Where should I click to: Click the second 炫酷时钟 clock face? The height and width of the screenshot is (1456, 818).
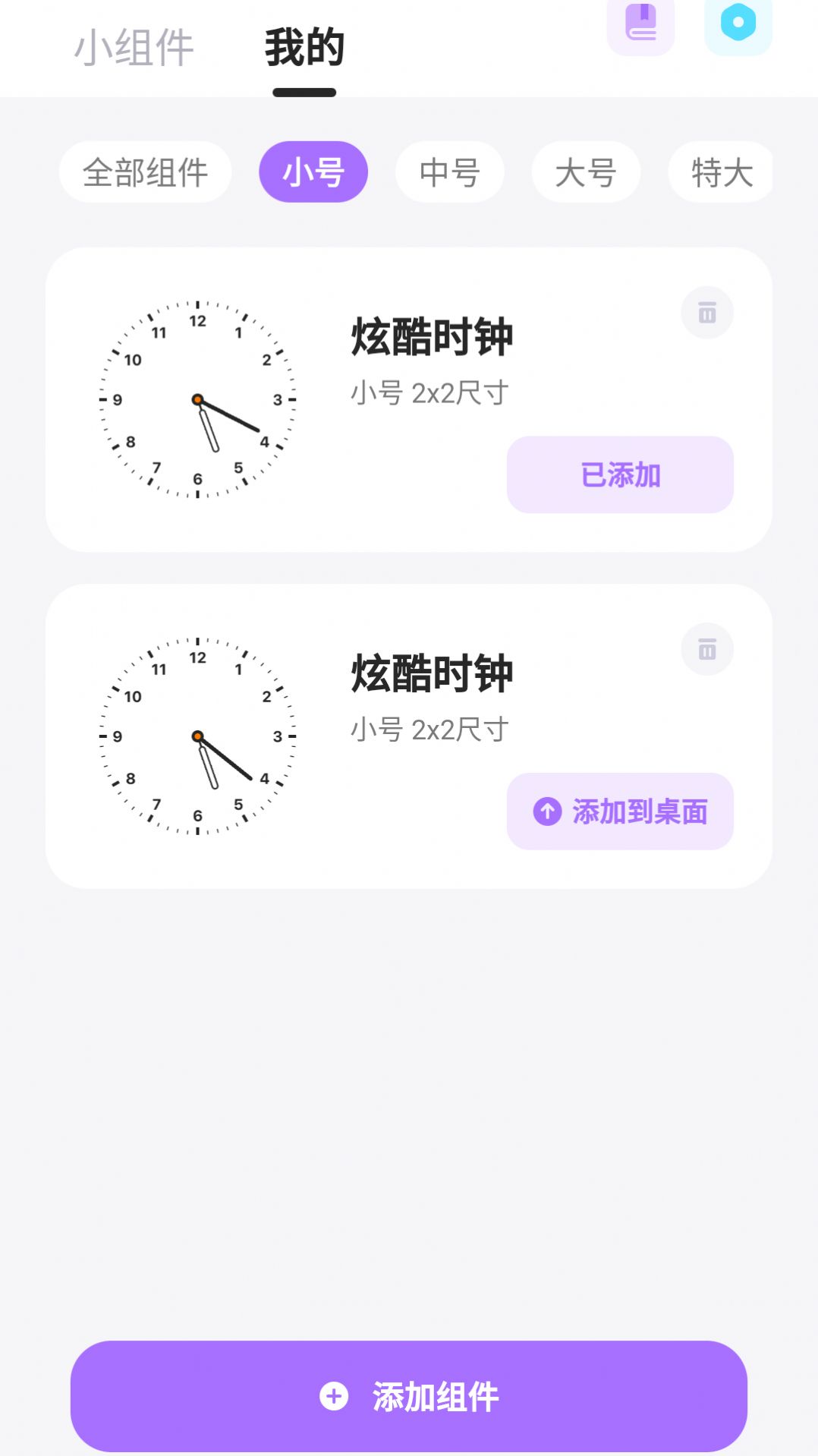click(198, 736)
